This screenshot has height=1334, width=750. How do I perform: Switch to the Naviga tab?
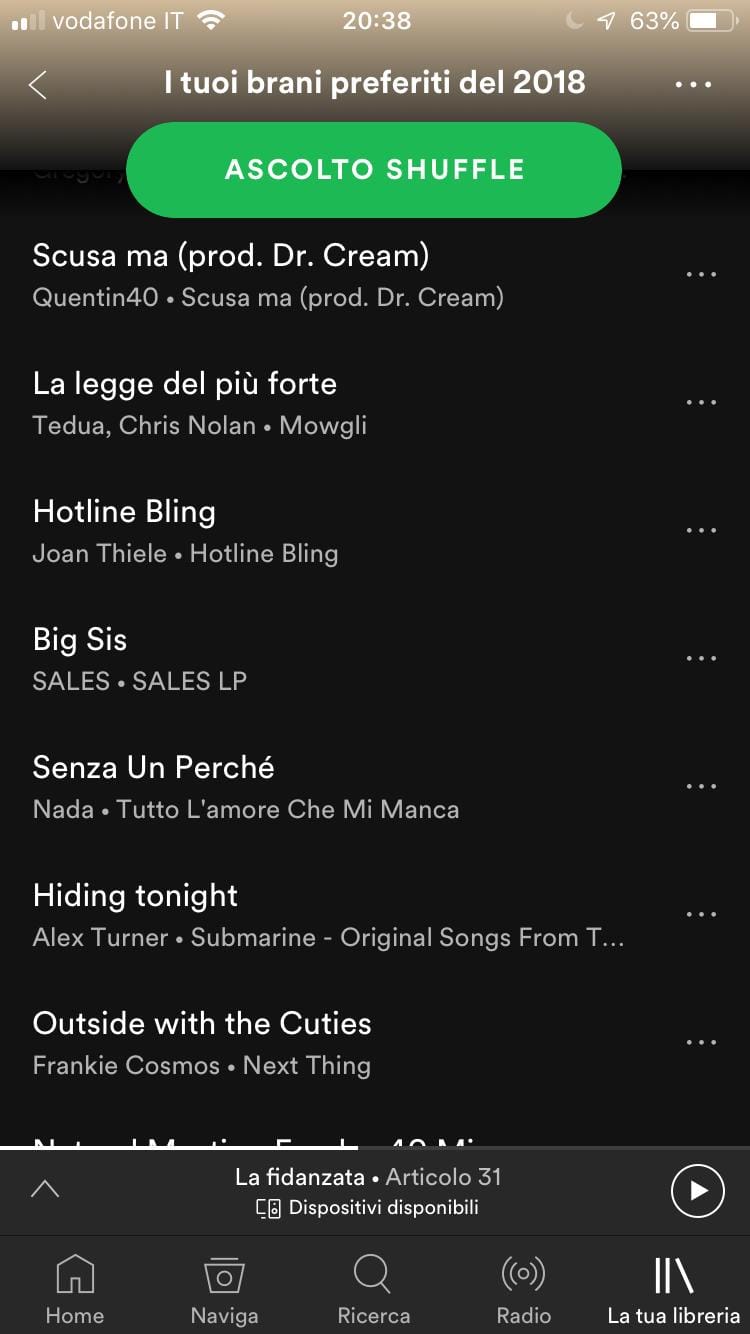[x=224, y=1289]
